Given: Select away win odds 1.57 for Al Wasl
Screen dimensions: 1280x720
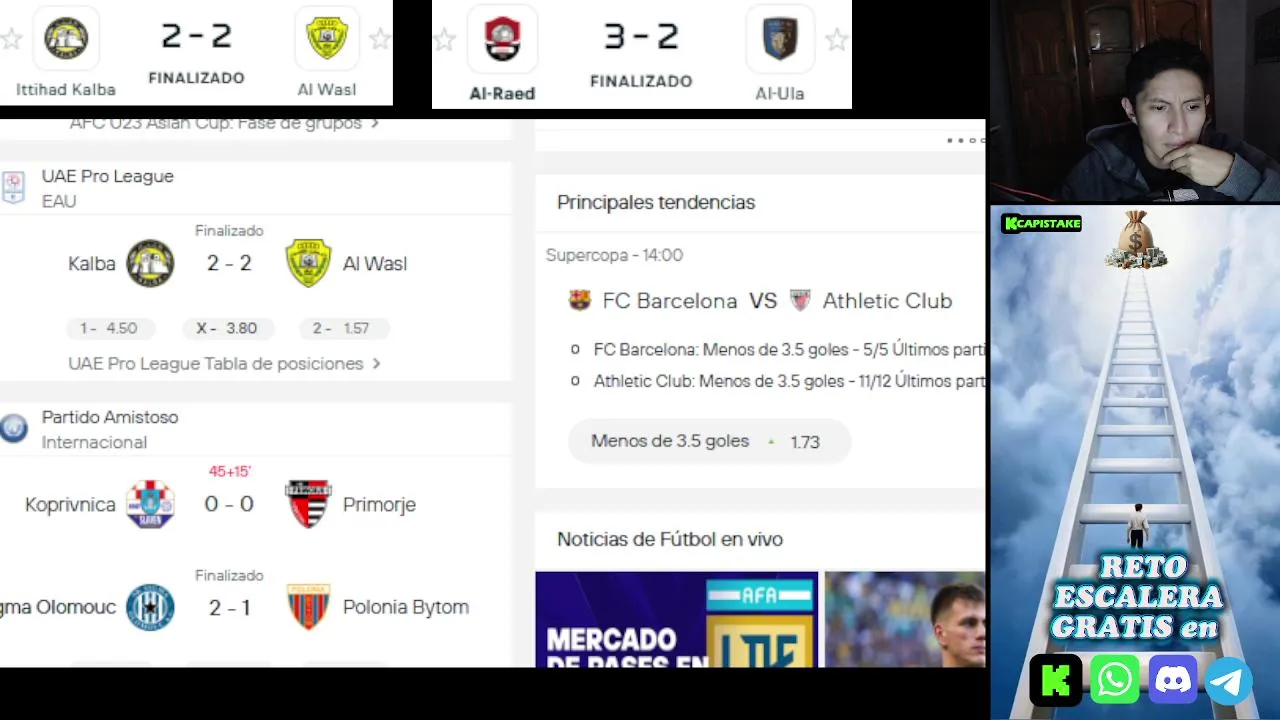Looking at the screenshot, I should point(342,328).
